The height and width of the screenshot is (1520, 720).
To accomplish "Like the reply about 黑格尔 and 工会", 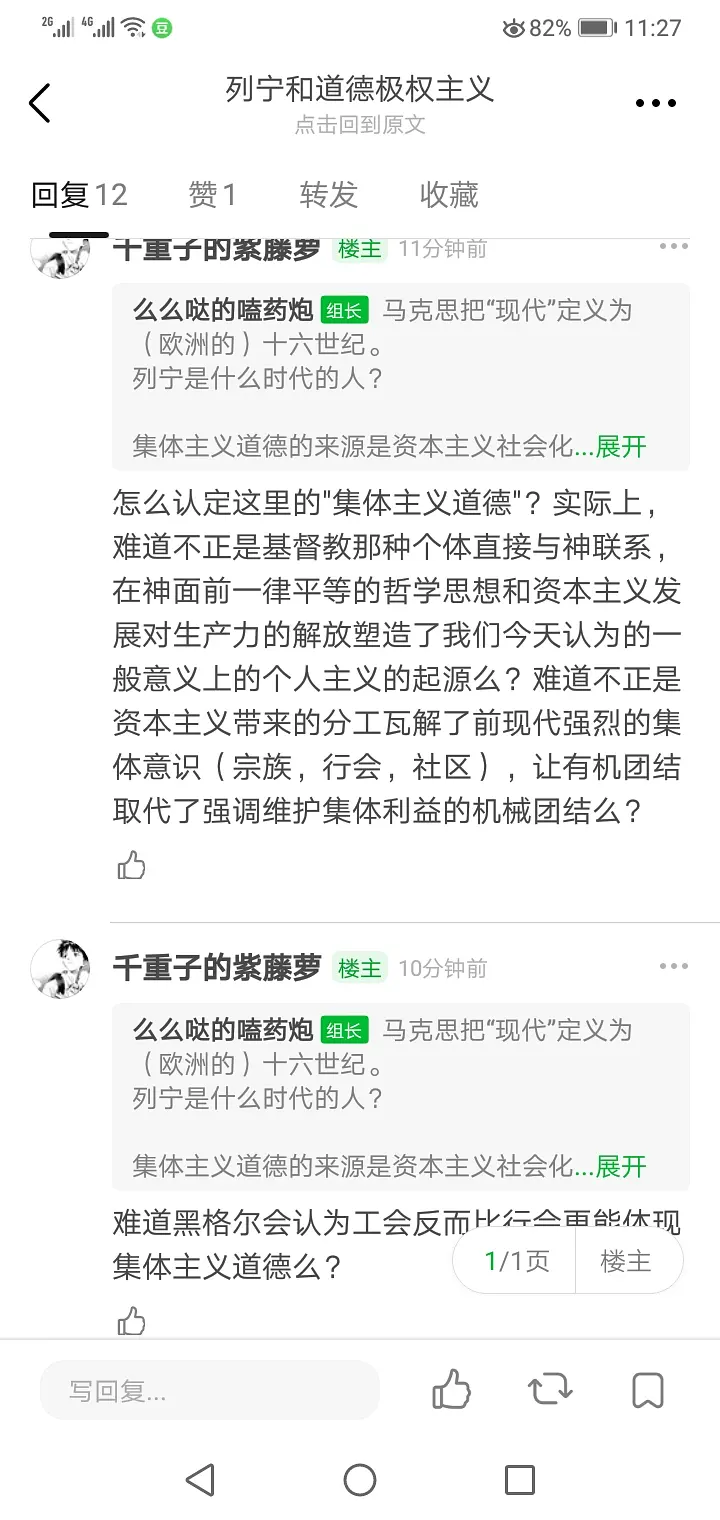I will tap(132, 1320).
